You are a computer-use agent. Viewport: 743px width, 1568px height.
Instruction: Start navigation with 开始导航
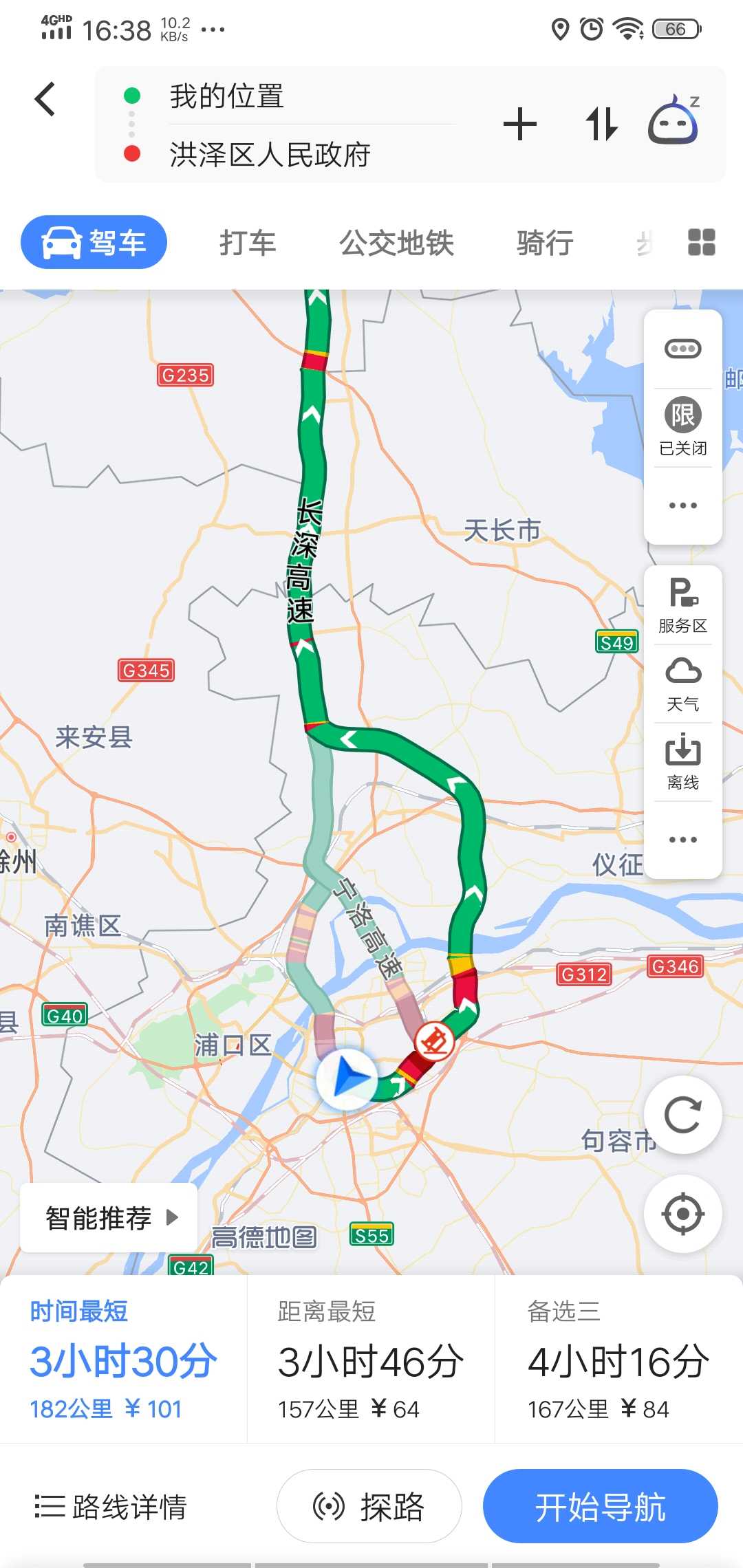tap(601, 1506)
